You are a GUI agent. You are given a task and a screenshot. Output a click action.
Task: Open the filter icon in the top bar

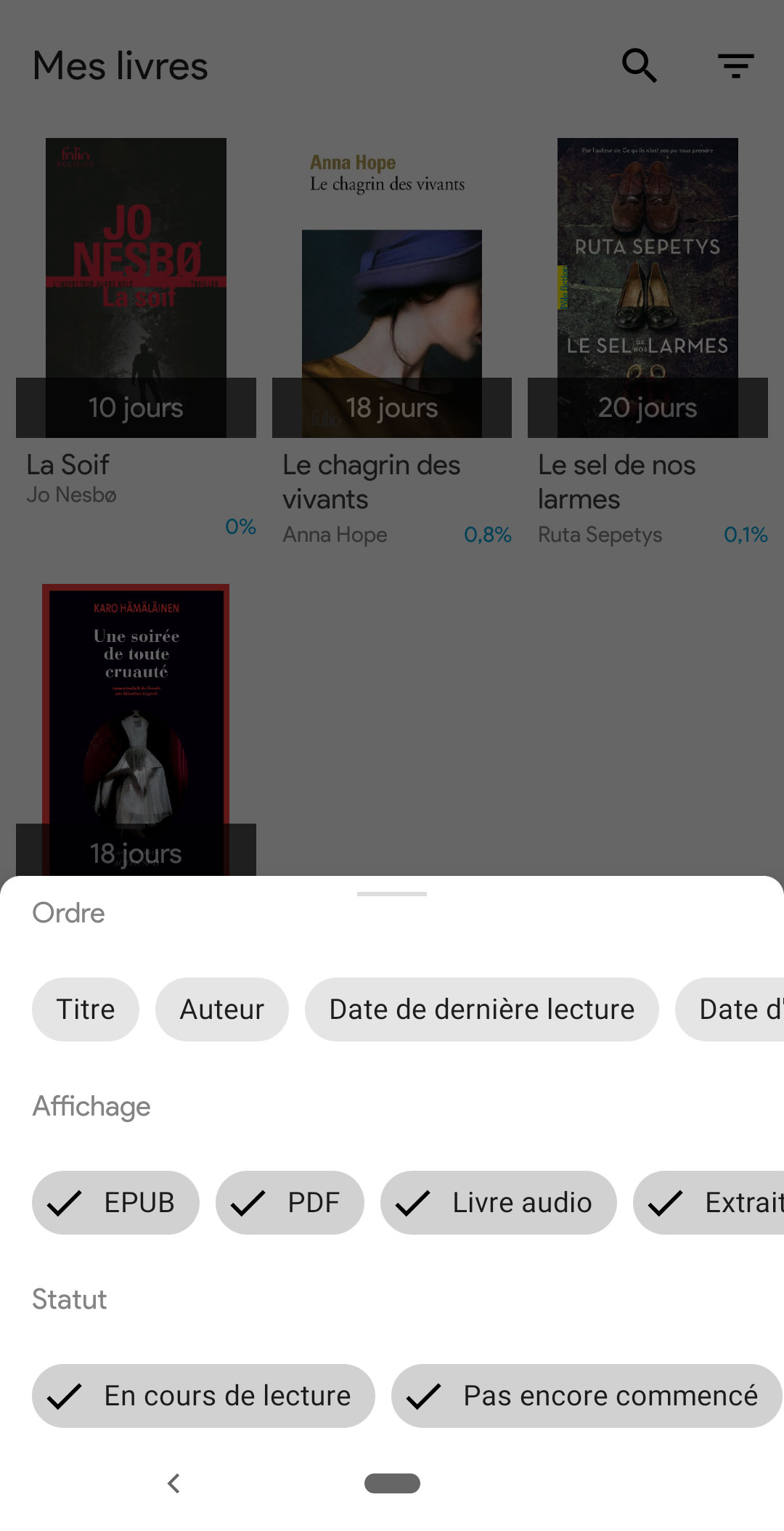[x=736, y=65]
